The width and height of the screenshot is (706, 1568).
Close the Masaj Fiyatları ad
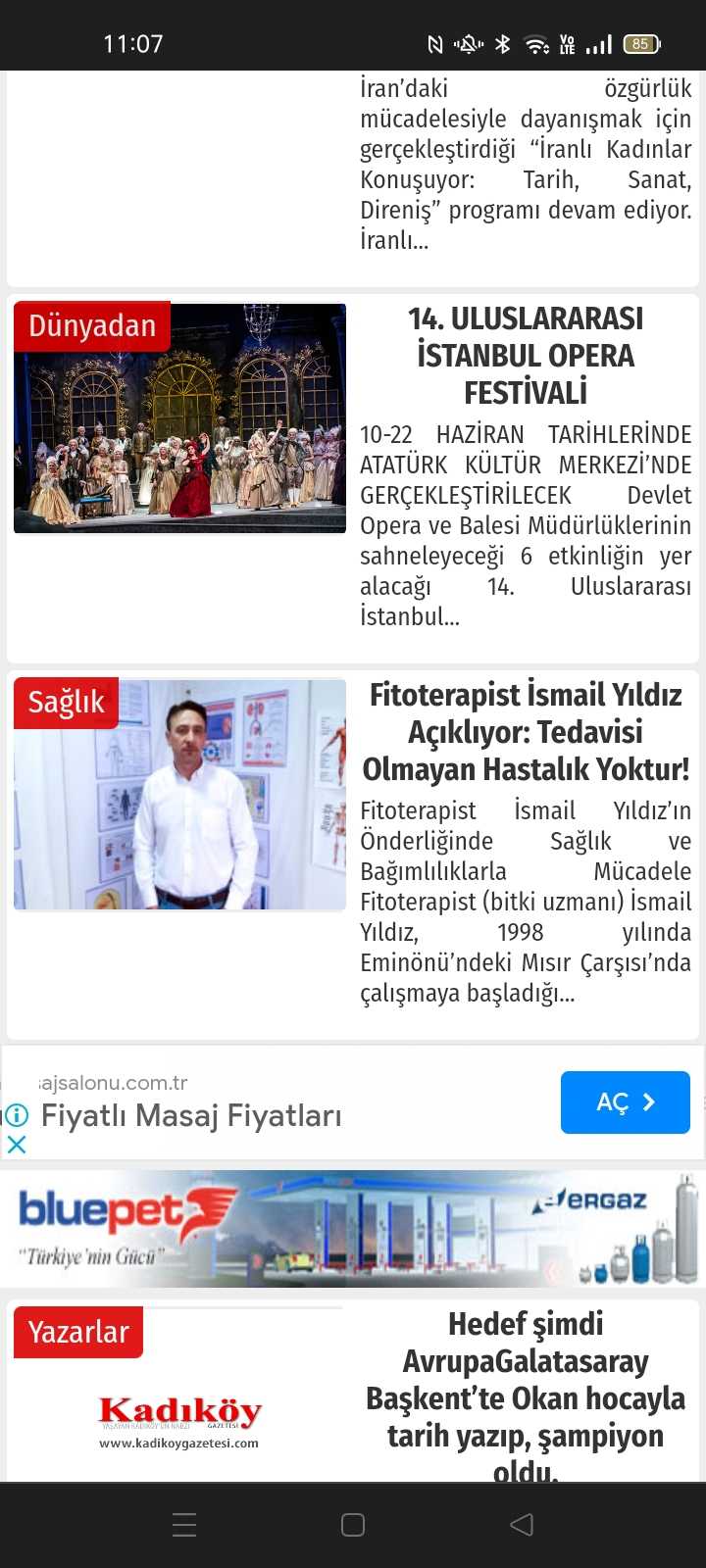click(x=17, y=1144)
